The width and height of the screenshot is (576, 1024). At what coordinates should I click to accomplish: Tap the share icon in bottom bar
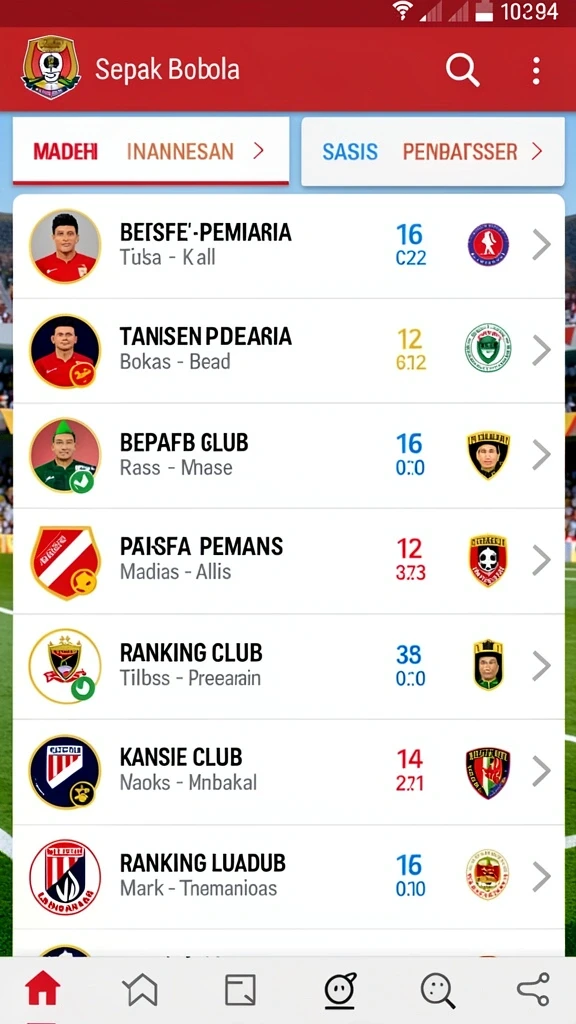(x=533, y=989)
